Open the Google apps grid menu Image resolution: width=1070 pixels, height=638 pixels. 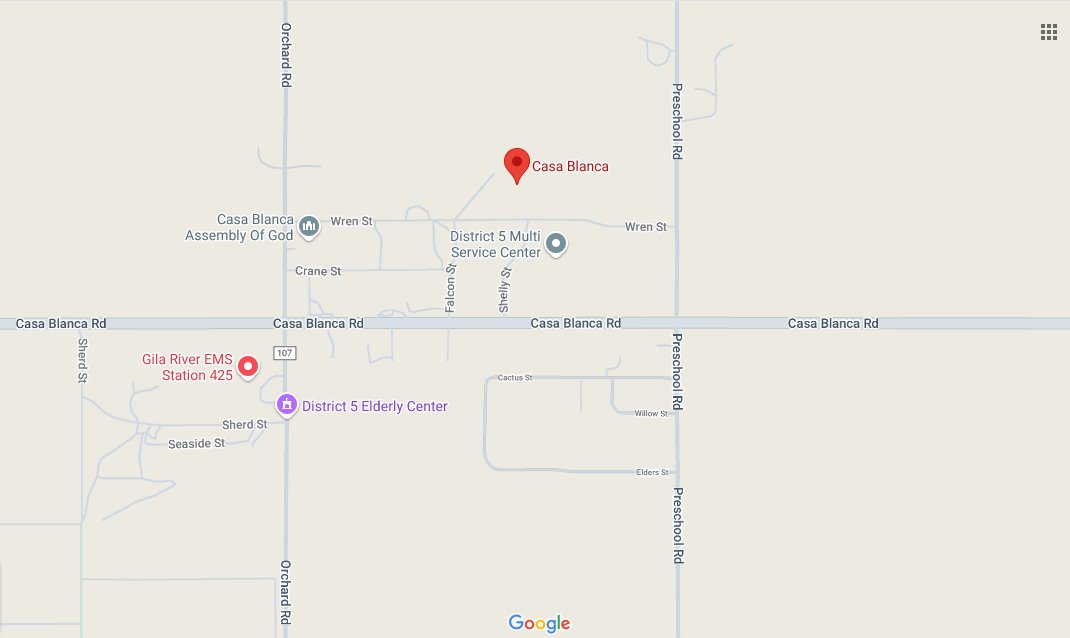click(1048, 32)
